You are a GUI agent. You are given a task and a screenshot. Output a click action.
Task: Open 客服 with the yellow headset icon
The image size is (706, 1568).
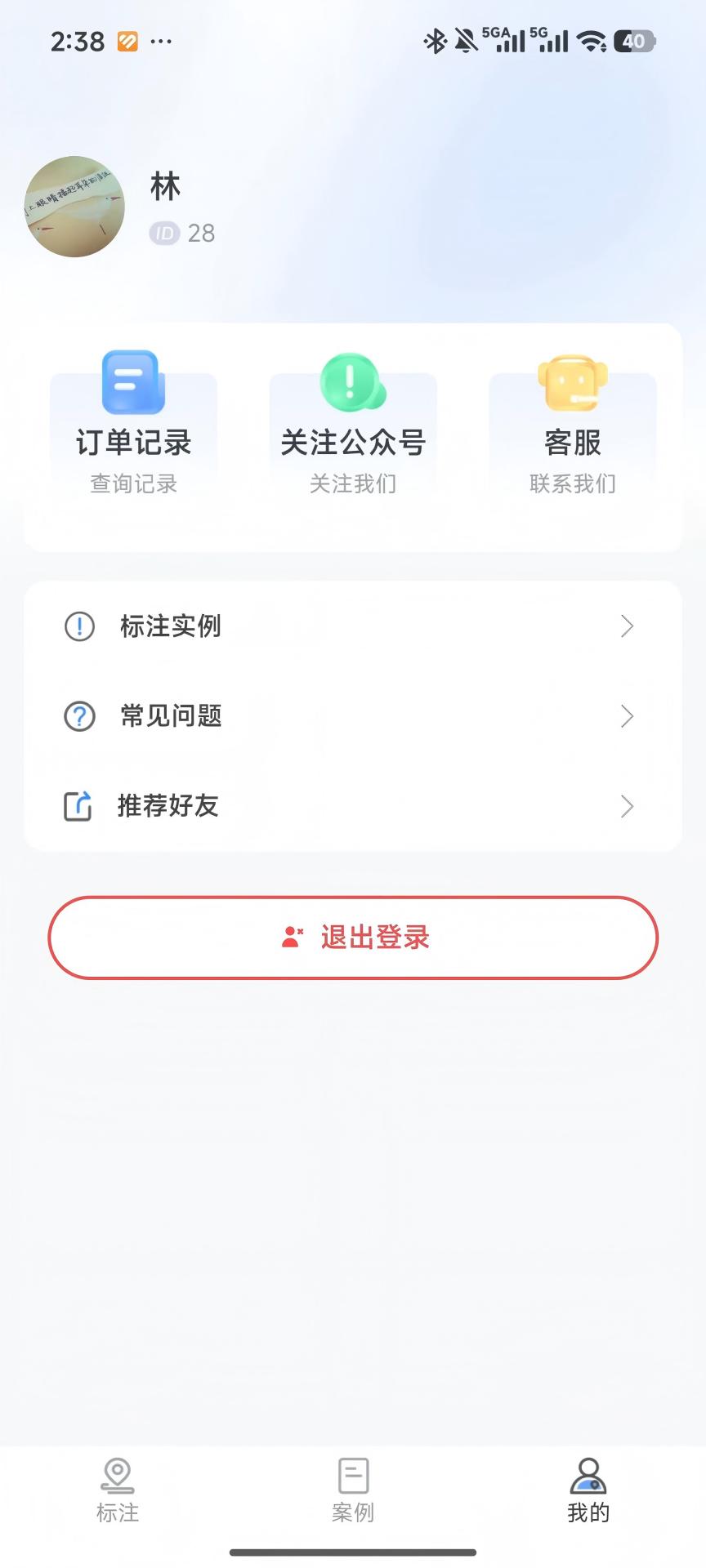click(572, 384)
